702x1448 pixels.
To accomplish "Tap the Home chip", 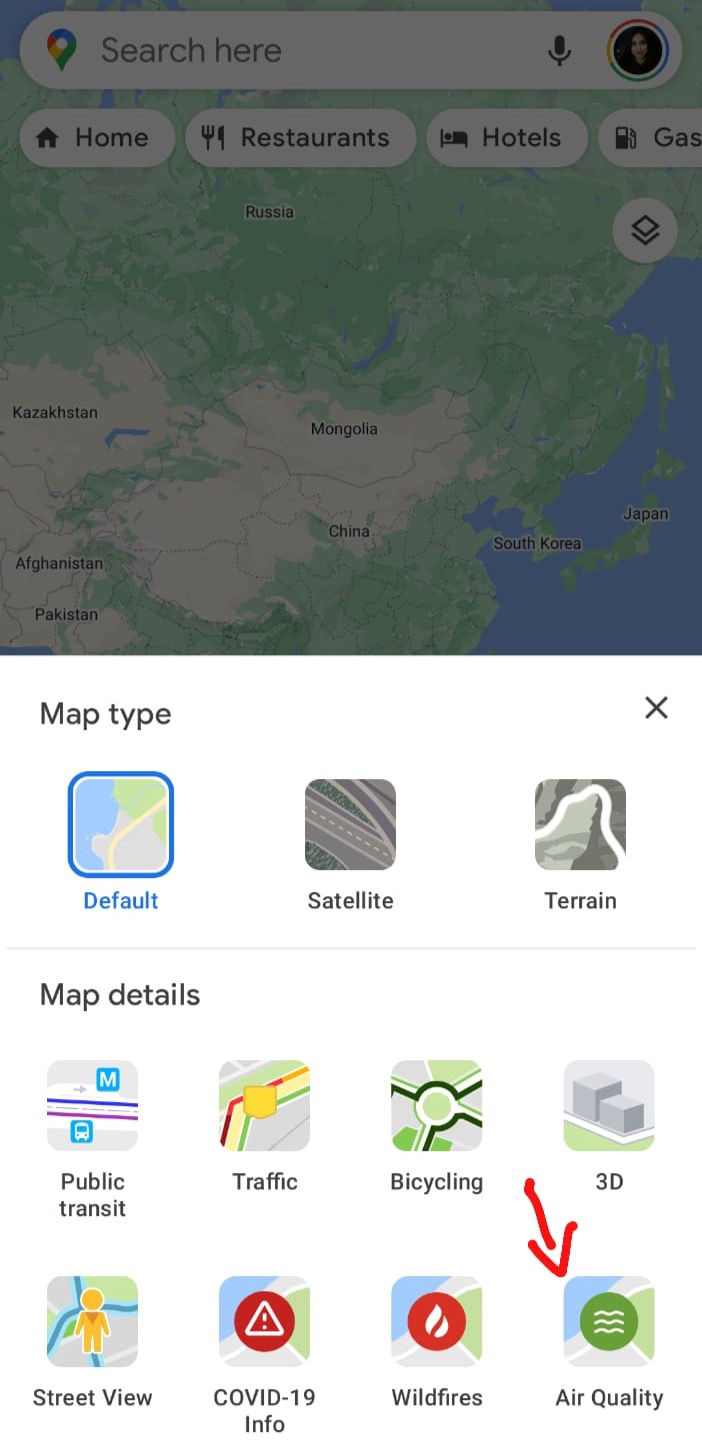I will click(97, 138).
